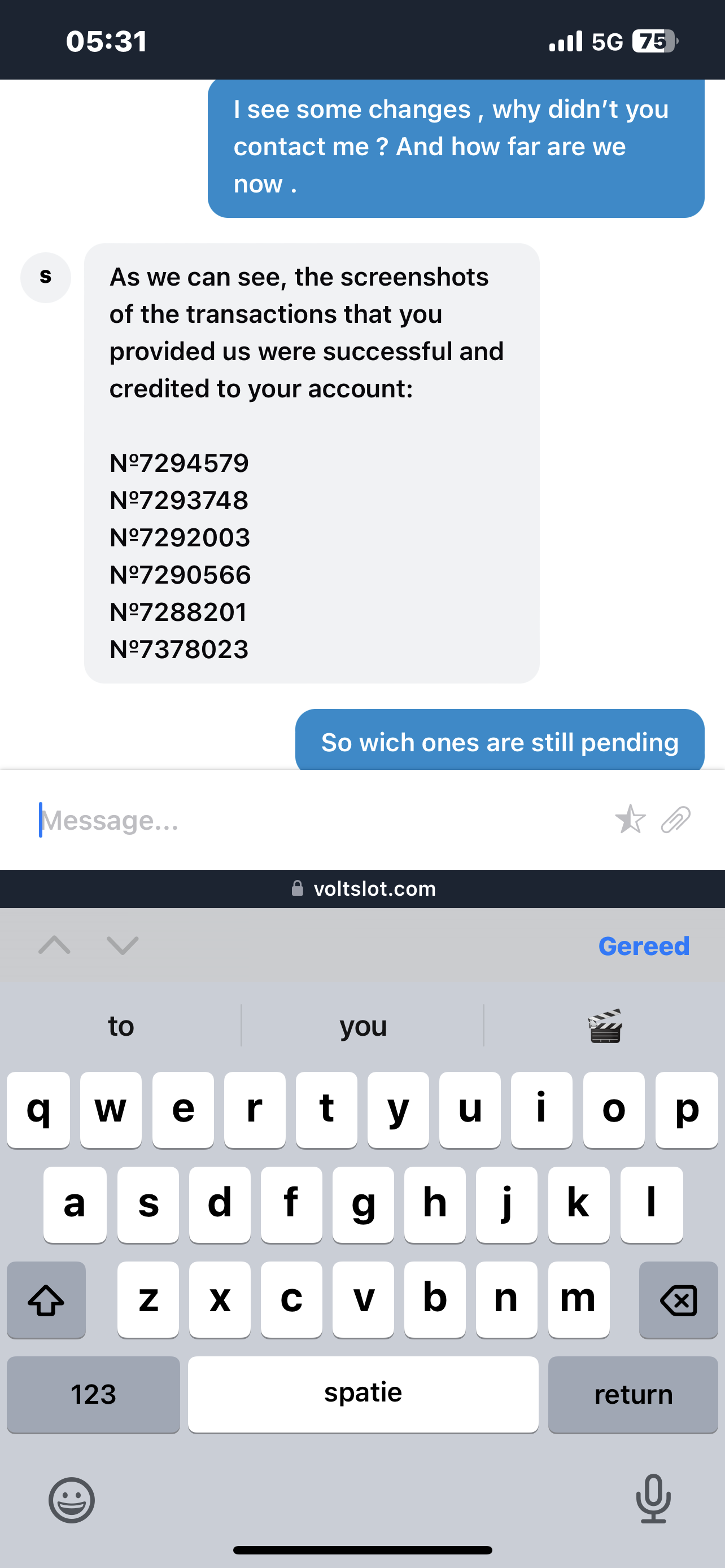The width and height of the screenshot is (725, 1568).
Task: Choose the clapperboard emoji suggestion
Action: pyautogui.click(x=605, y=1026)
